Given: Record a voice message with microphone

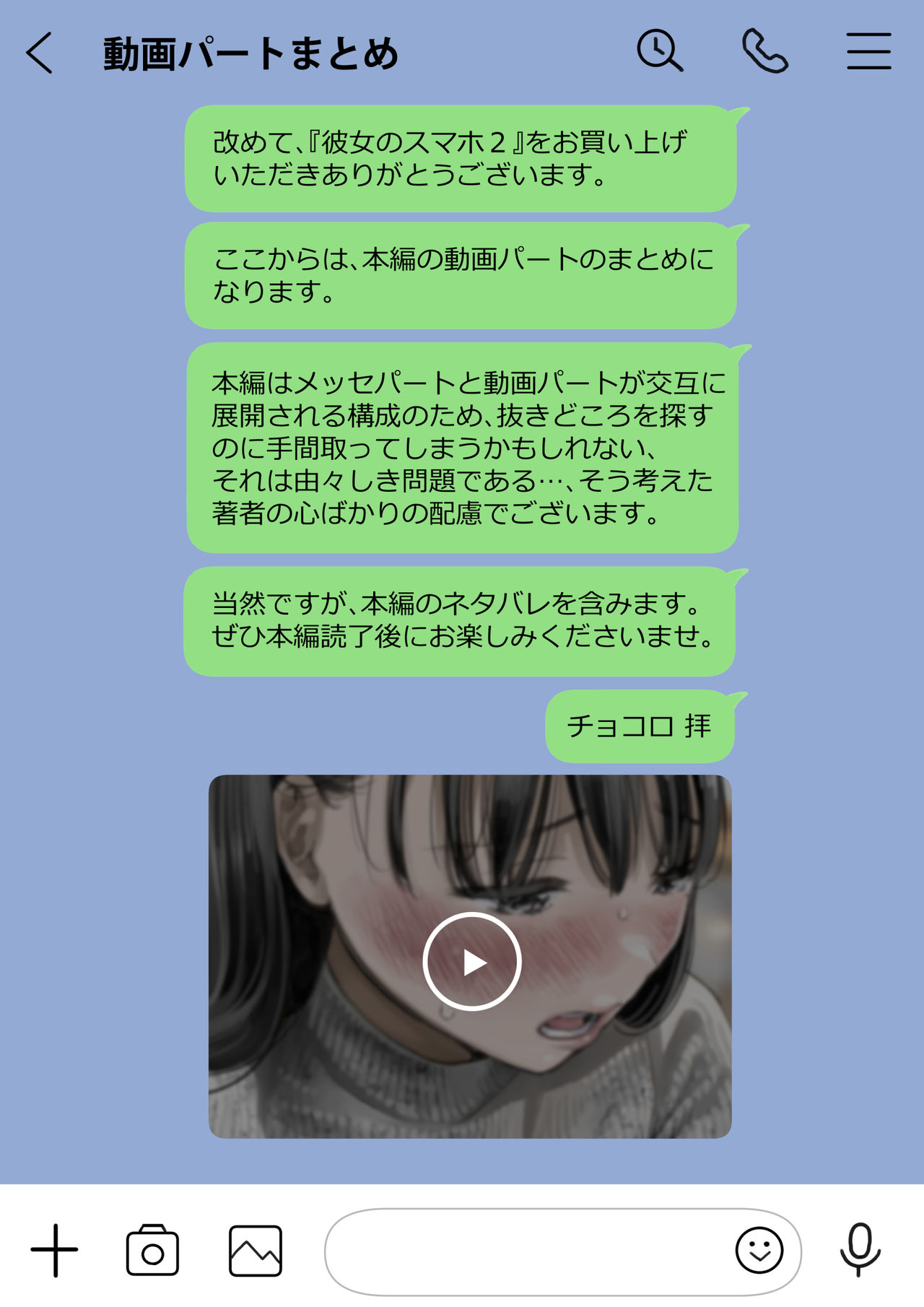Looking at the screenshot, I should point(860,1249).
